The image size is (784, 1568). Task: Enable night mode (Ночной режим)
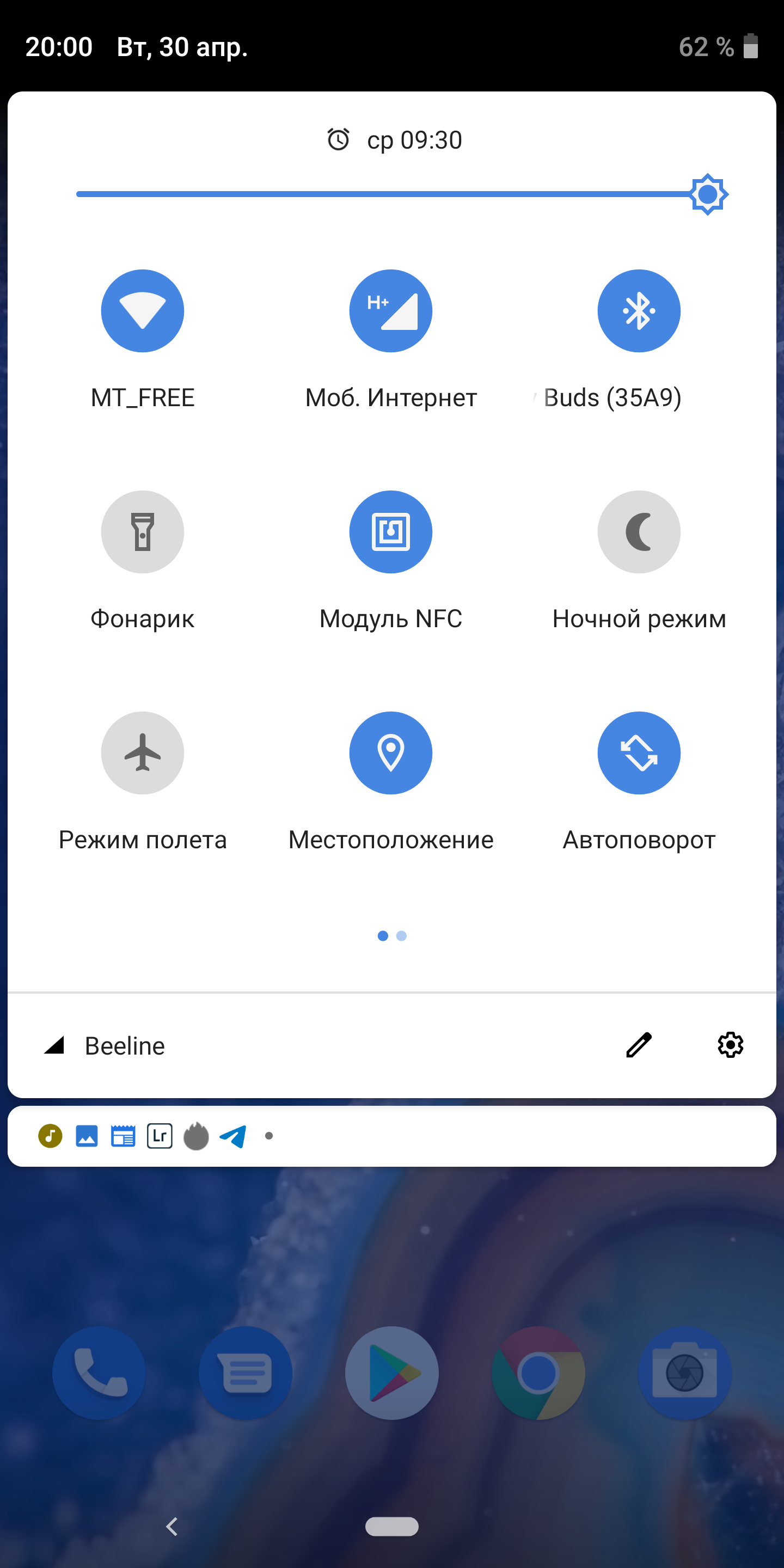pyautogui.click(x=639, y=531)
